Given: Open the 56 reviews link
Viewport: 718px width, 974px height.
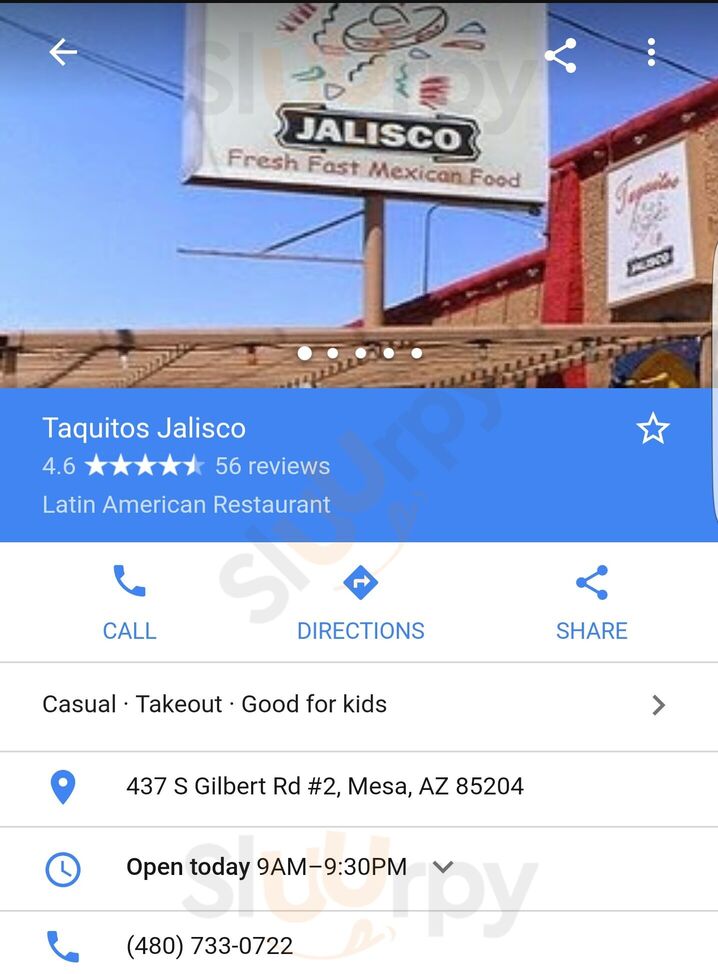Looking at the screenshot, I should pyautogui.click(x=272, y=466).
